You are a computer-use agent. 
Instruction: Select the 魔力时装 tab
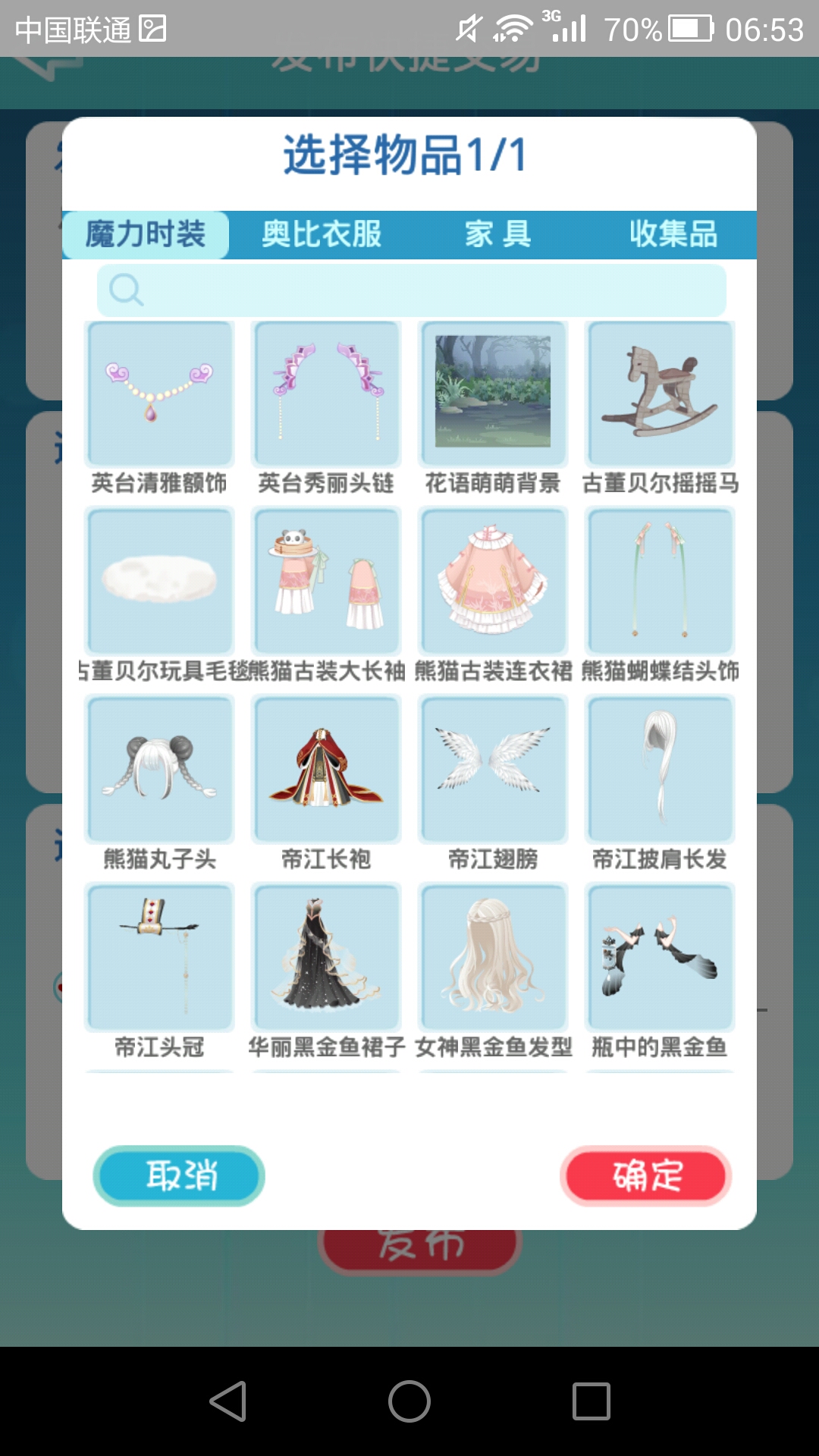146,234
